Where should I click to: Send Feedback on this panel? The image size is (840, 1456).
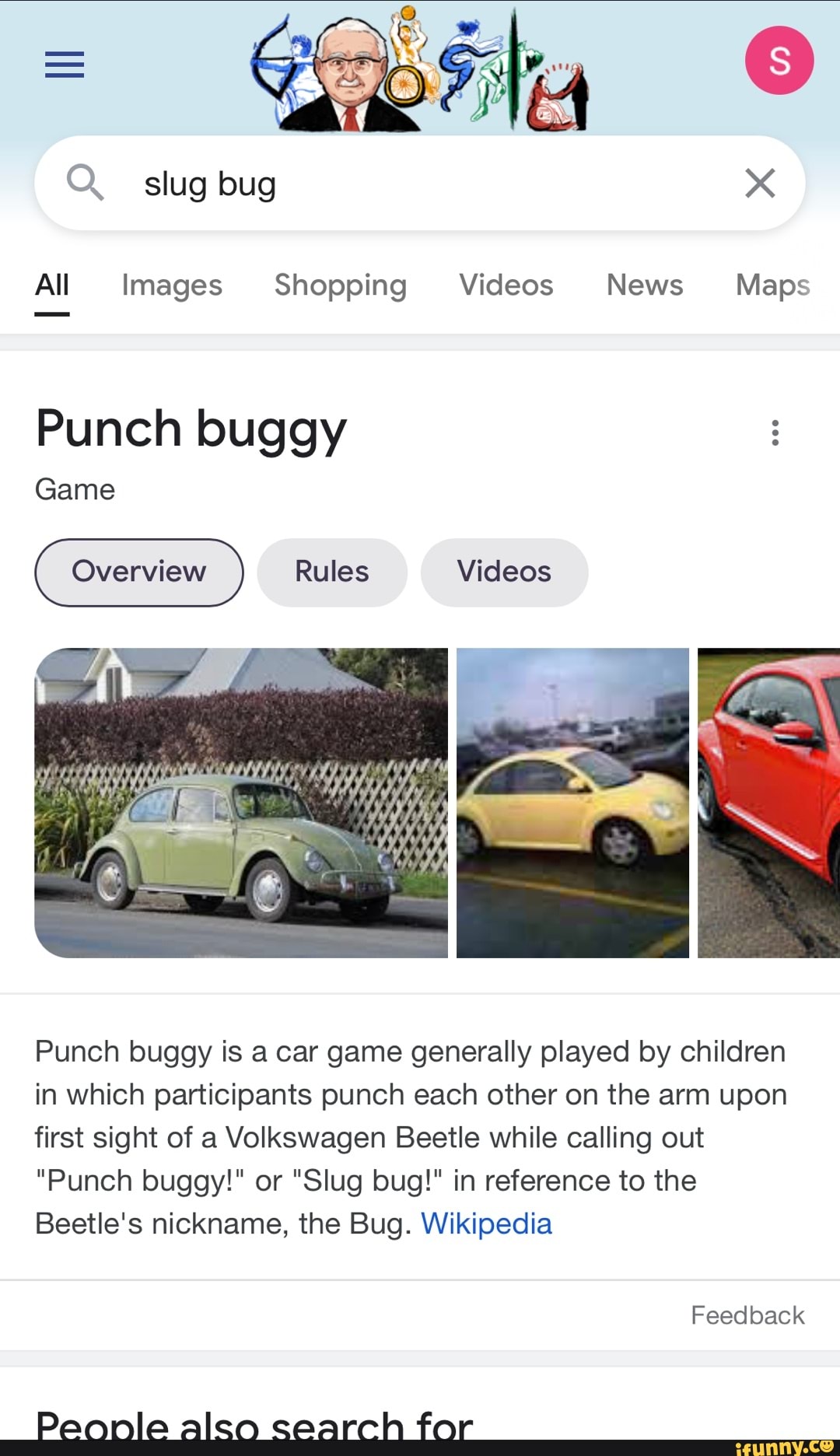(x=747, y=1315)
